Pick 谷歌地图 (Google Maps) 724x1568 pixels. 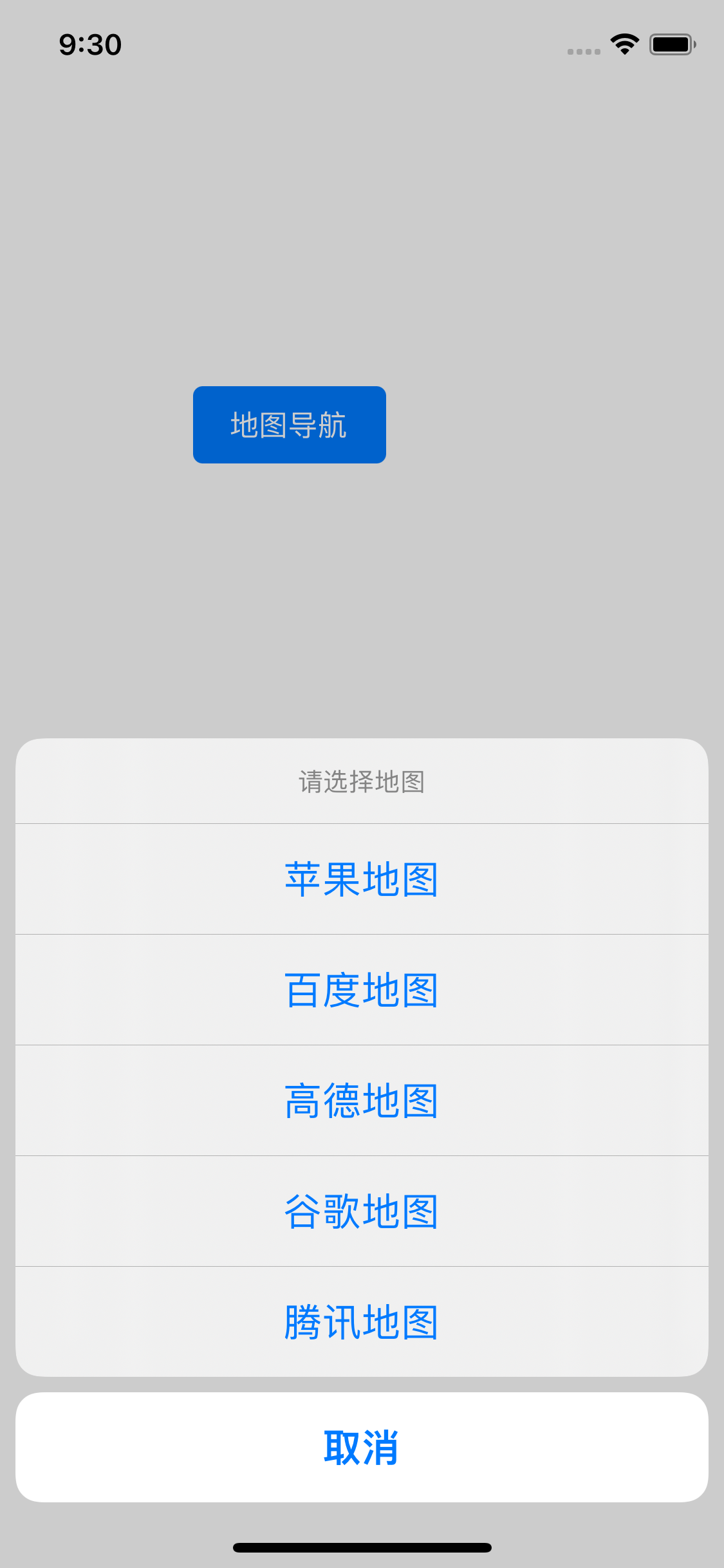tap(362, 1211)
